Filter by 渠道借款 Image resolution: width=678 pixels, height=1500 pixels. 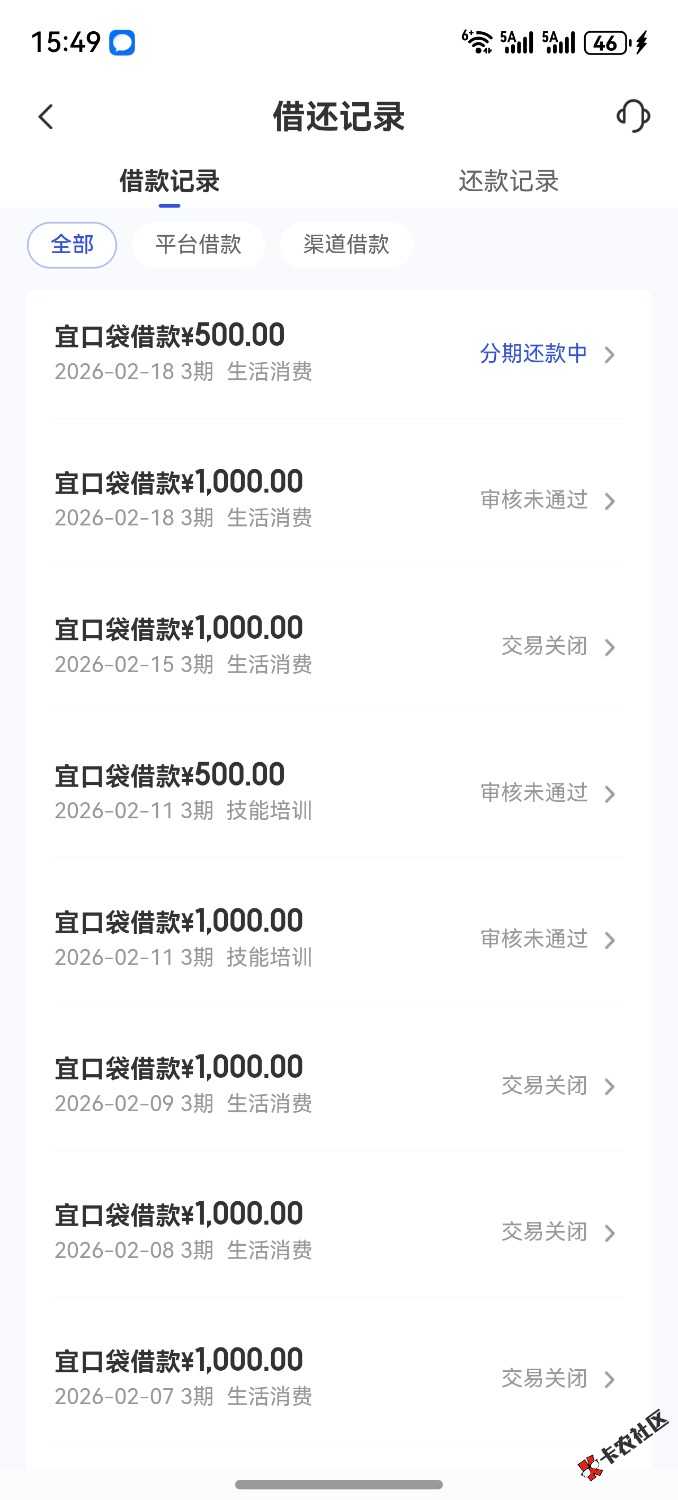[x=346, y=245]
